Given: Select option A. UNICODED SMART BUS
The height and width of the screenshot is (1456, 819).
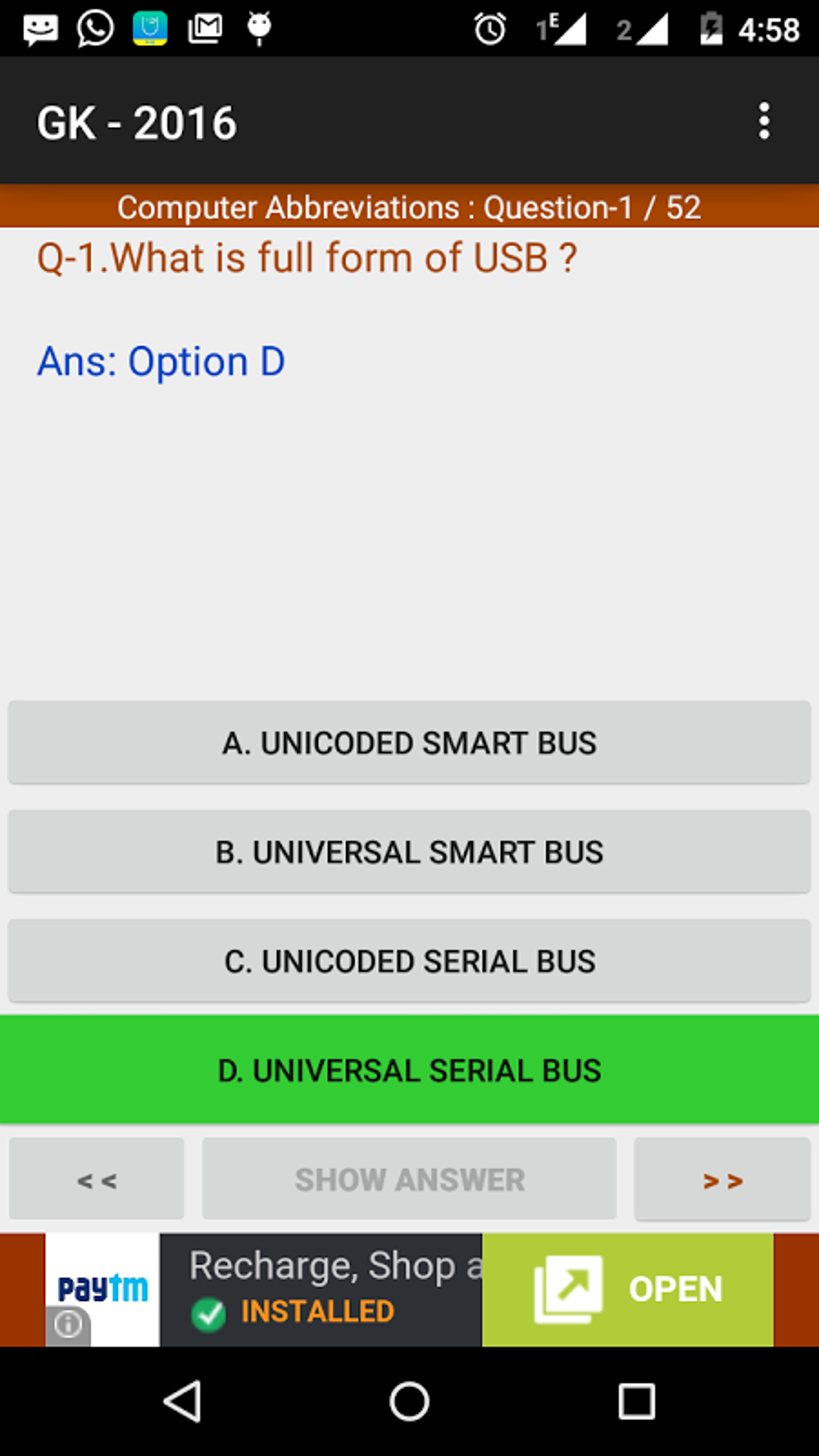Looking at the screenshot, I should 409,743.
